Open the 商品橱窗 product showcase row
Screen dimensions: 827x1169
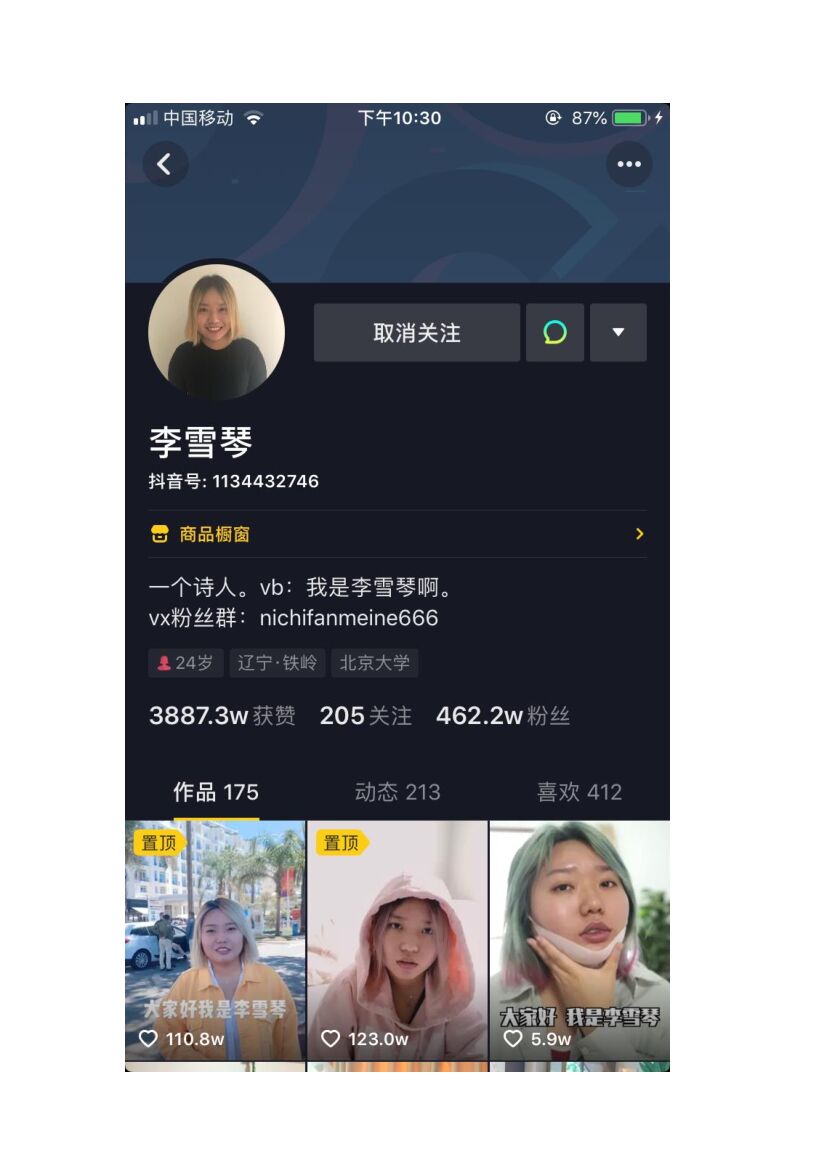click(x=397, y=534)
